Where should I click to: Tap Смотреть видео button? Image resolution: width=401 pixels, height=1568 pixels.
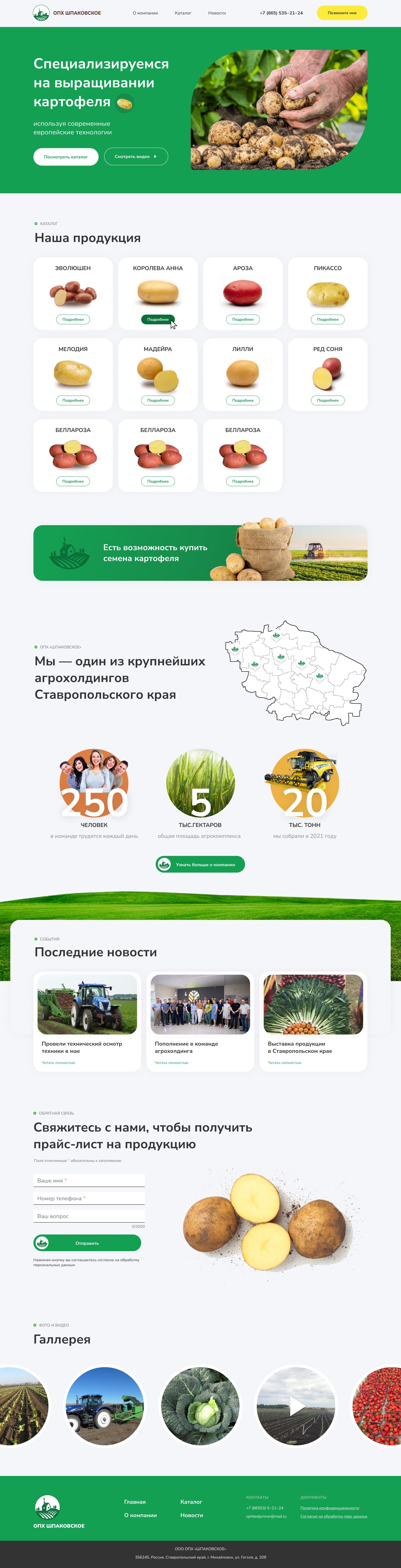point(136,156)
